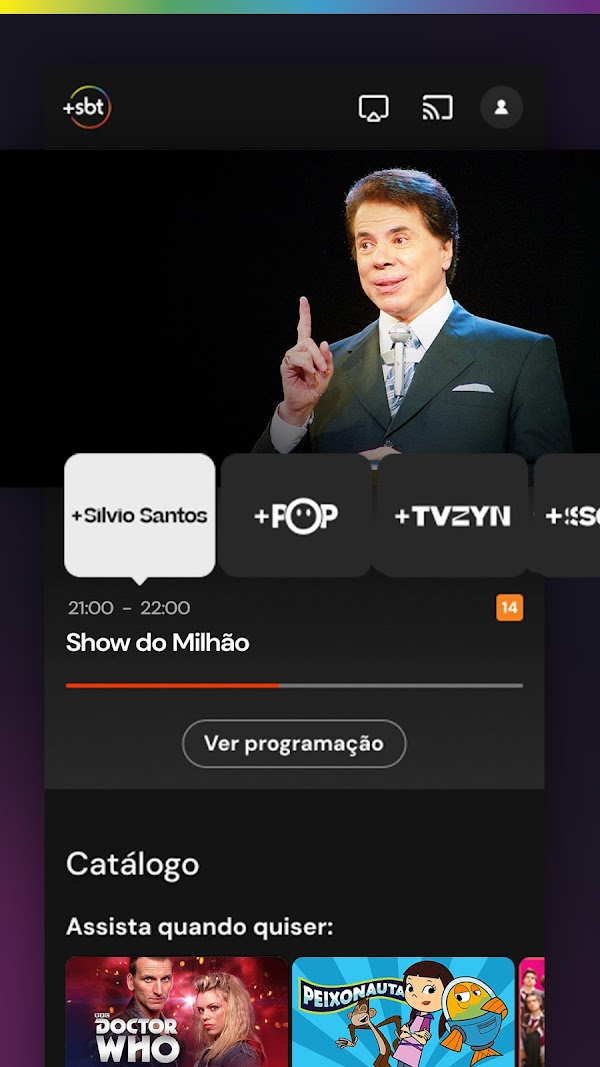Switch to the +POP channel
The image size is (600, 1067).
coord(296,515)
